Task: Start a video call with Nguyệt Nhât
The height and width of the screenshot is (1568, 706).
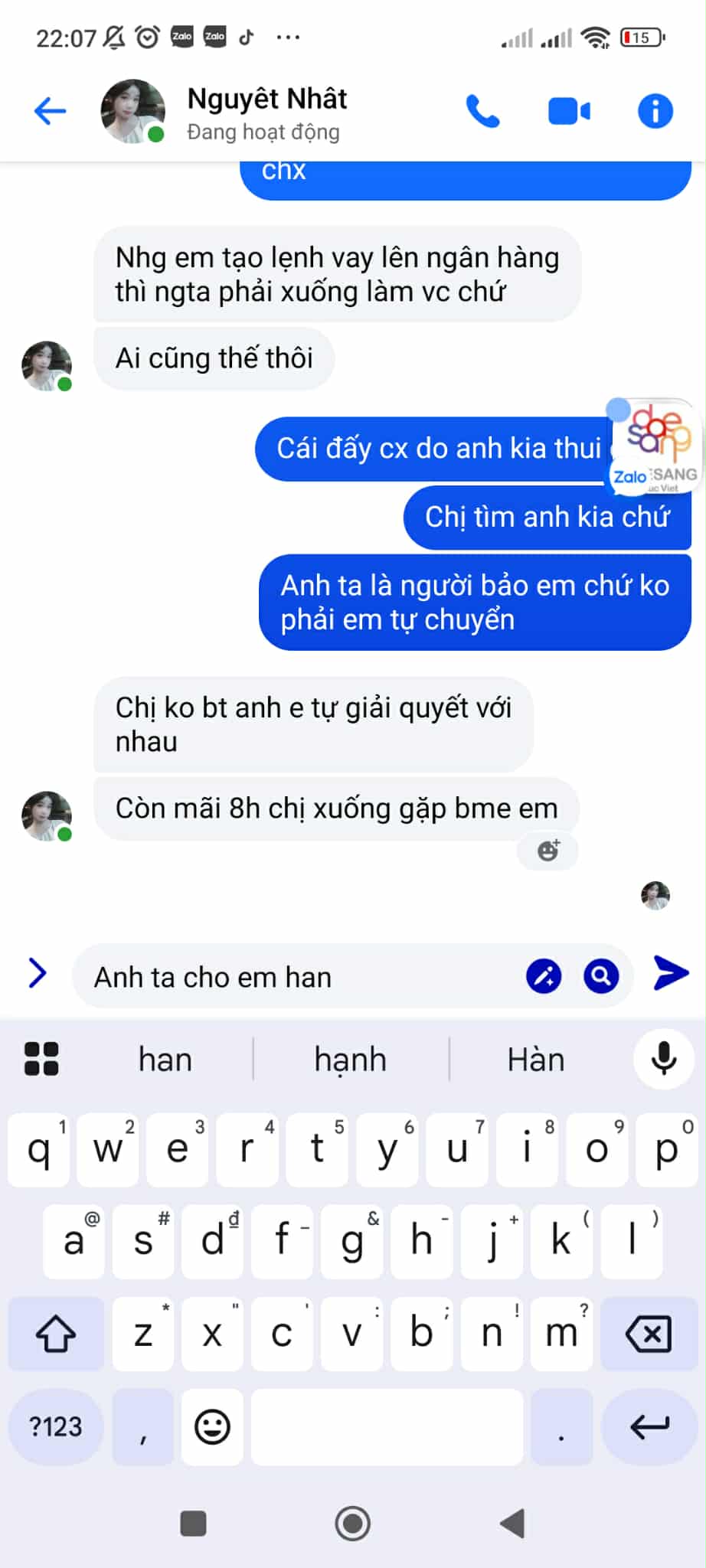Action: (x=569, y=112)
